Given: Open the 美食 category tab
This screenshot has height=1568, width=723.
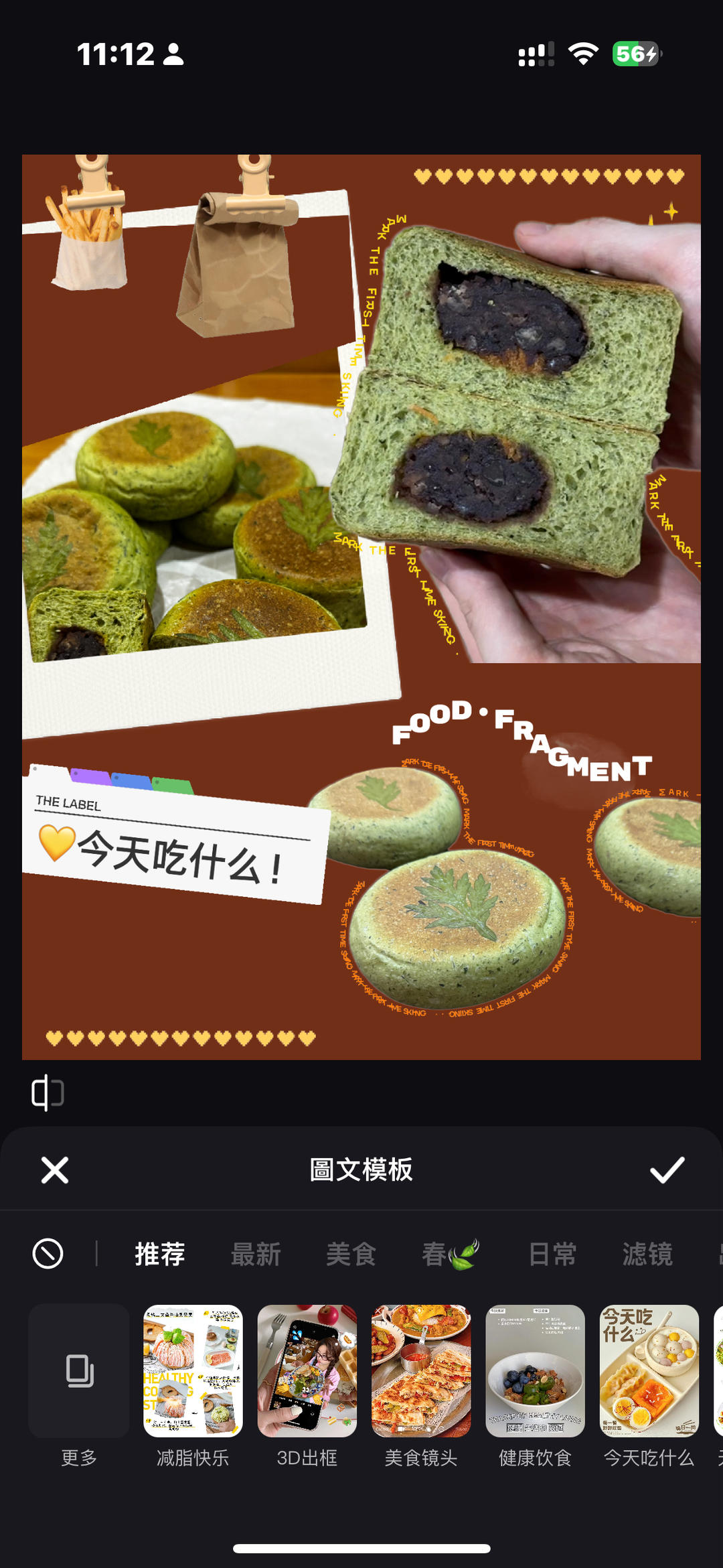Looking at the screenshot, I should click(351, 1254).
